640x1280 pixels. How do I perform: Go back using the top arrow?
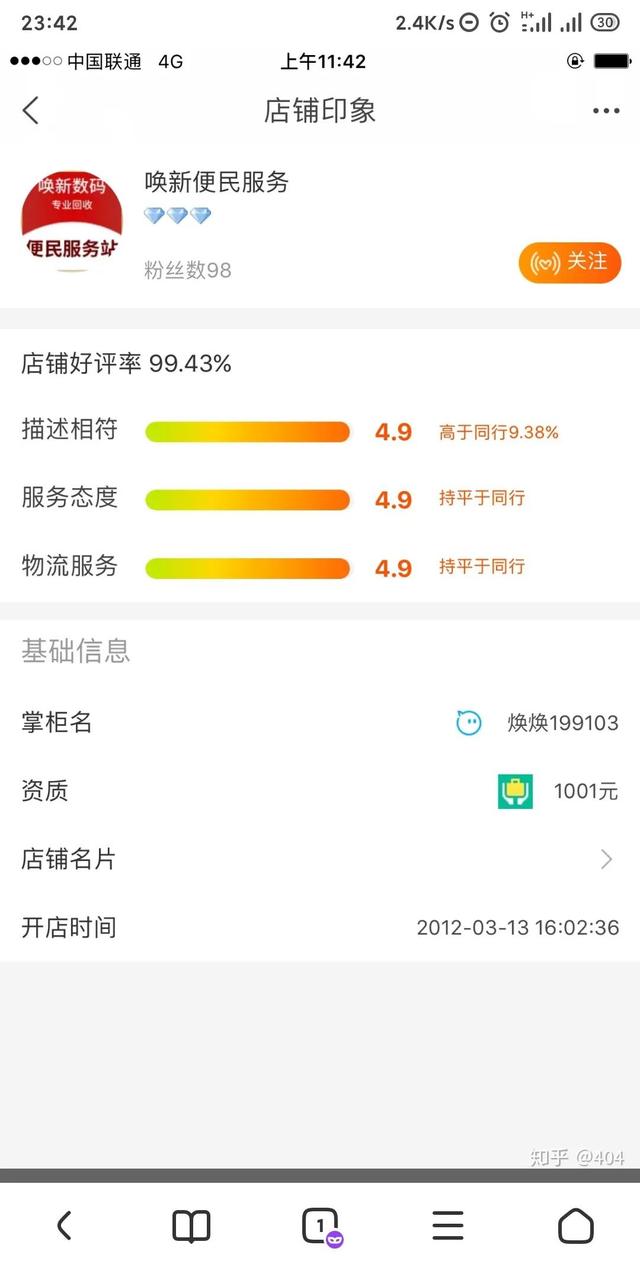(31, 110)
